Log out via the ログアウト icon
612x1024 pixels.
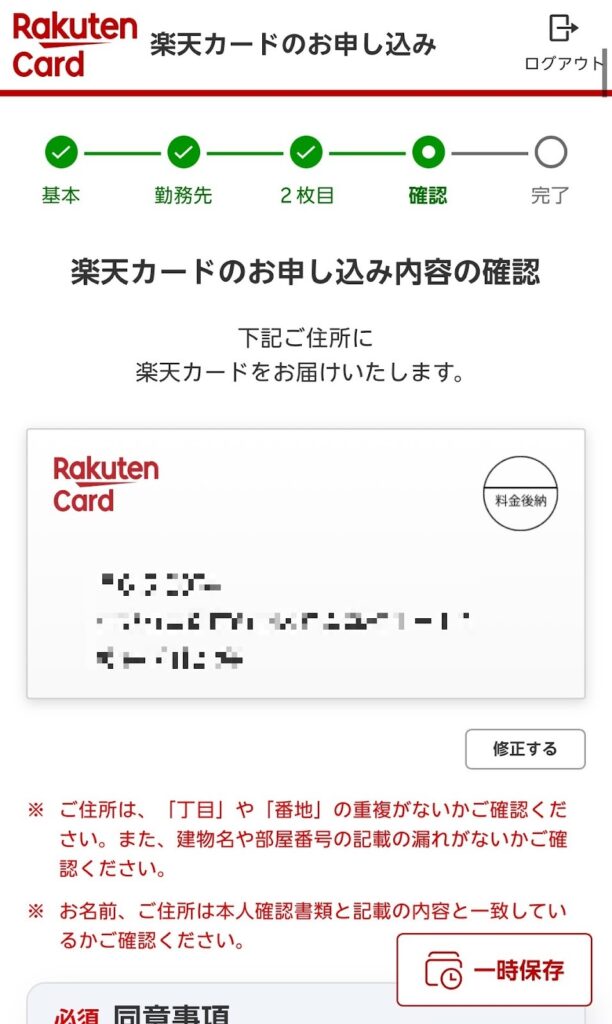coord(564,42)
